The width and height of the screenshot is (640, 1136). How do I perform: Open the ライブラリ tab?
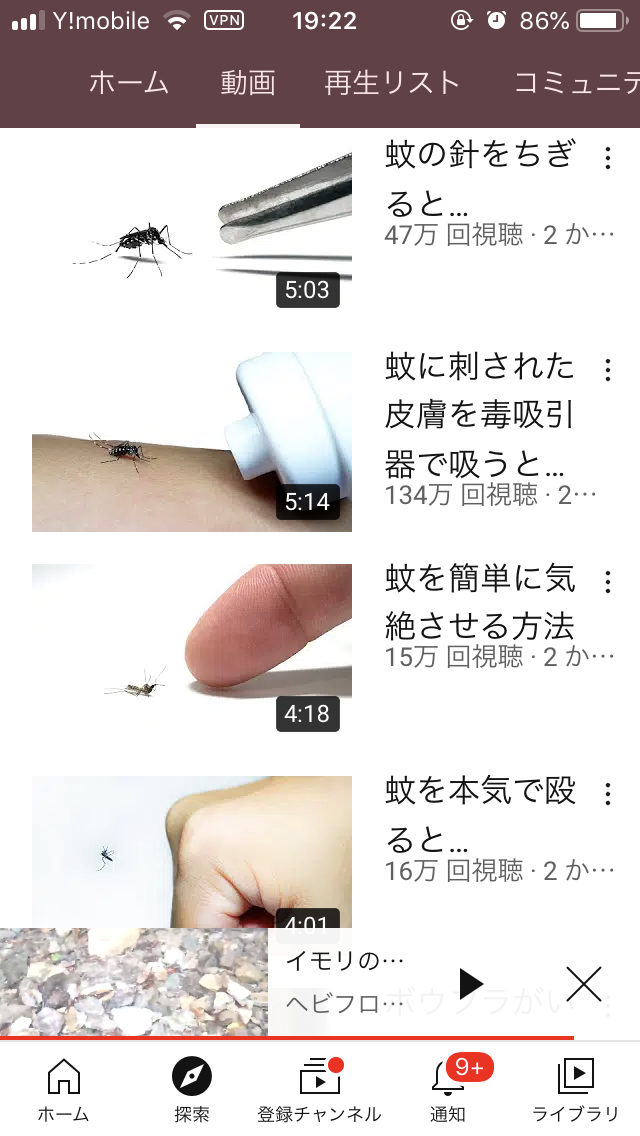(575, 1089)
